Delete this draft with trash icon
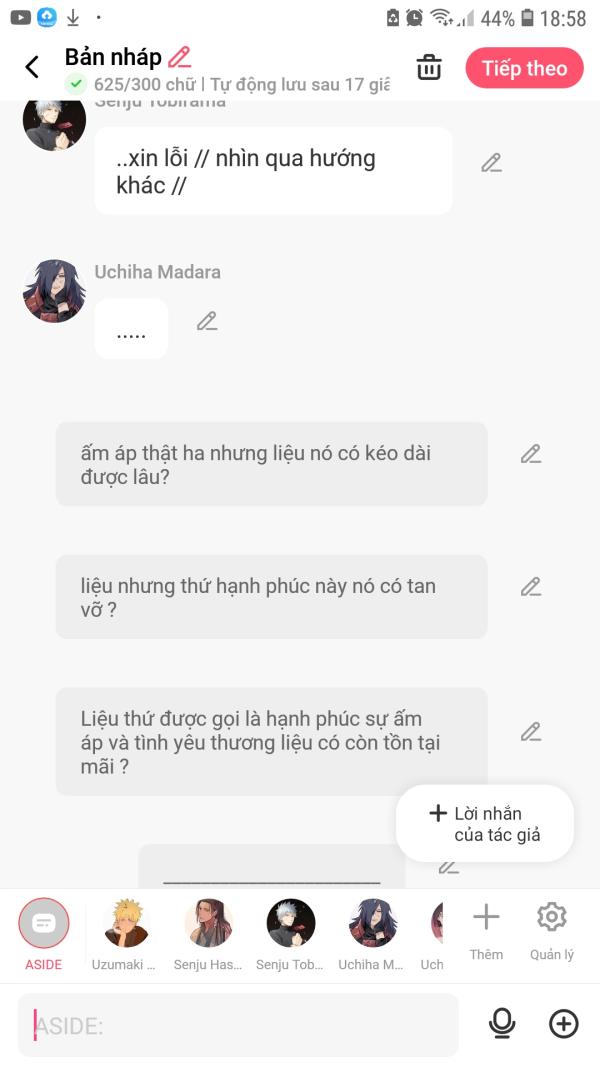The image size is (600, 1067). (429, 68)
